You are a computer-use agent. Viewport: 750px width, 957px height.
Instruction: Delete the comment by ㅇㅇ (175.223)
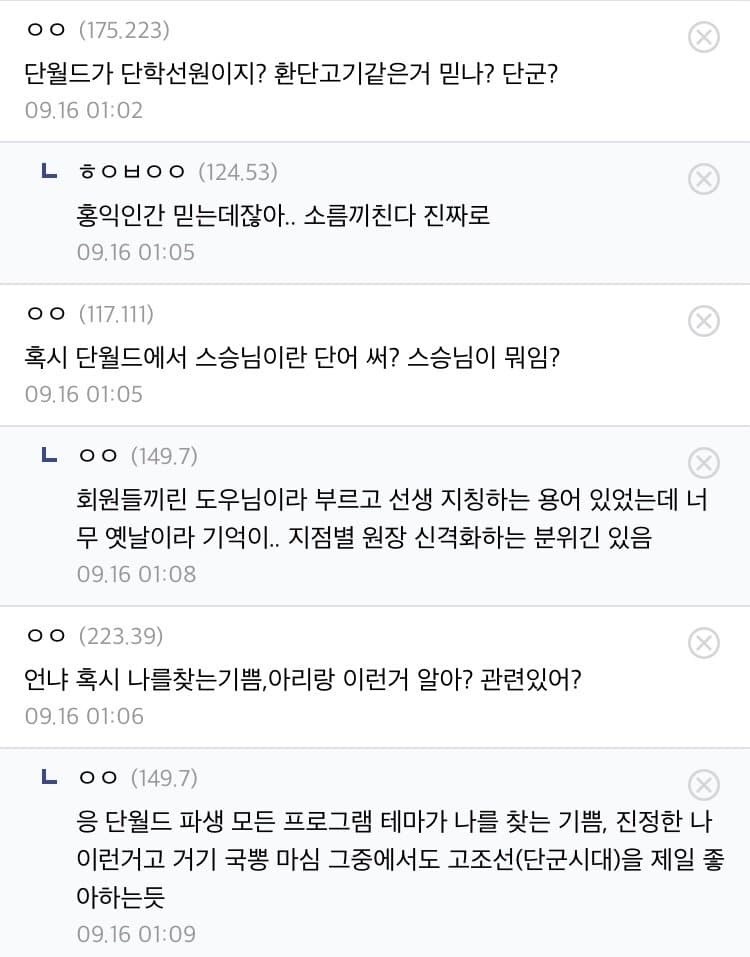(x=704, y=37)
